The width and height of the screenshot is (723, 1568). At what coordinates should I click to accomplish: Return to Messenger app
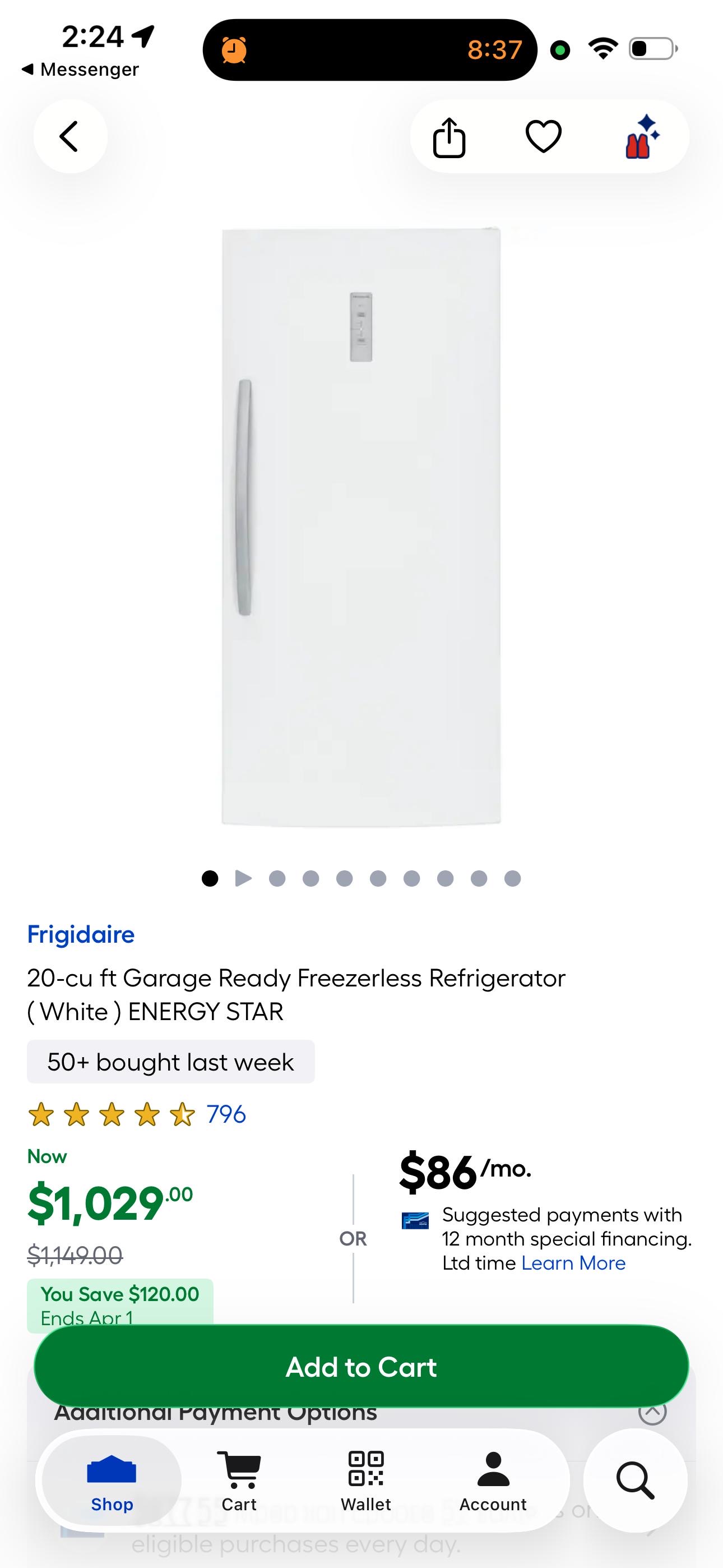tap(80, 70)
